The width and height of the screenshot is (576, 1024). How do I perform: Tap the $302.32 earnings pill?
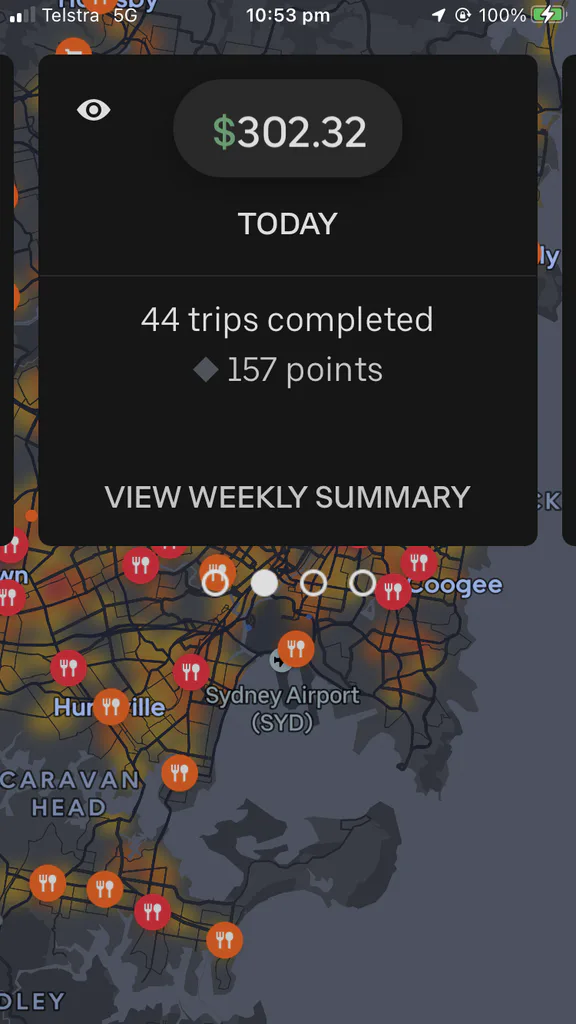point(287,129)
